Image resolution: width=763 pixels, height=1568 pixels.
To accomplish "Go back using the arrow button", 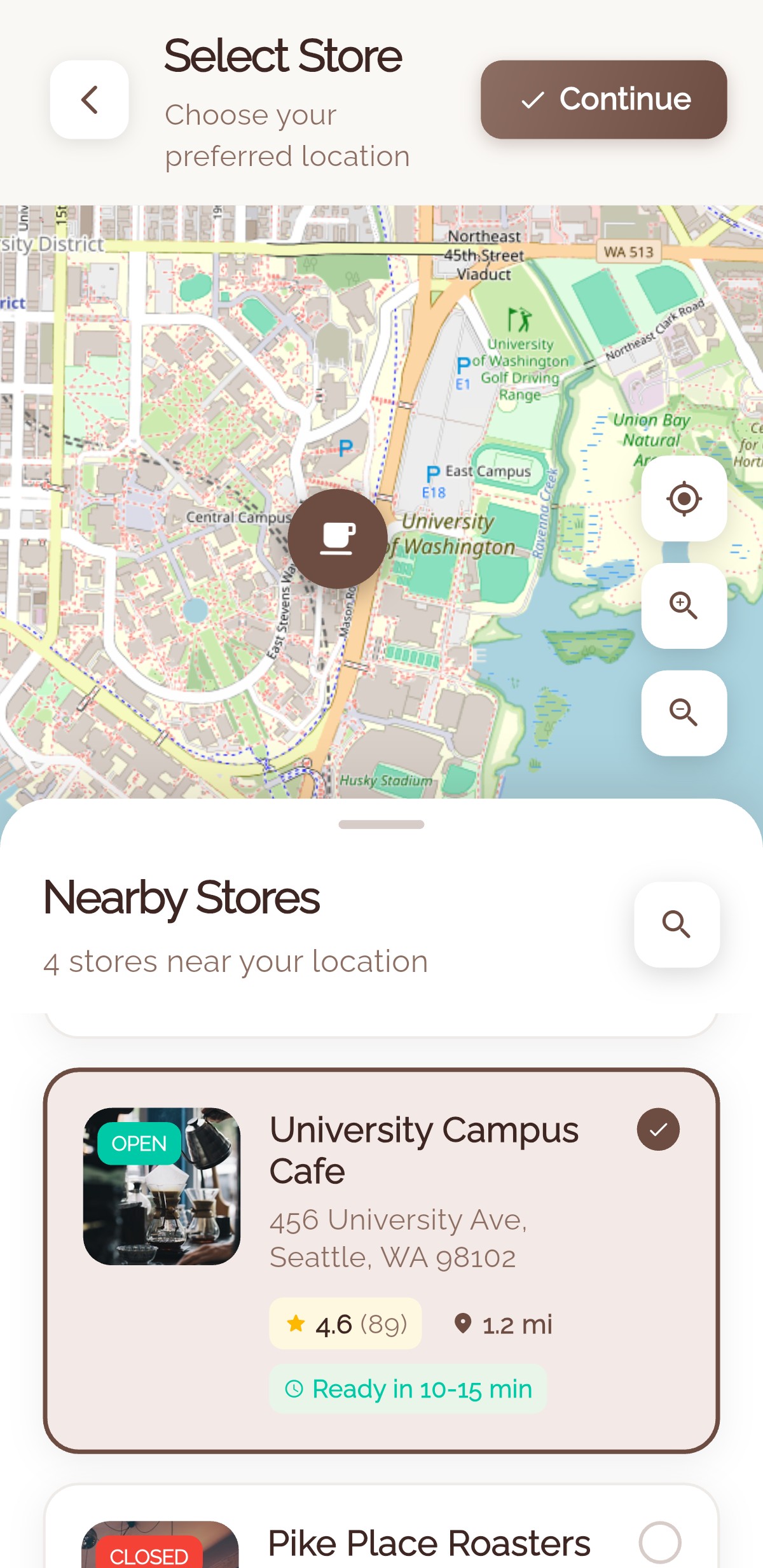I will coord(90,100).
